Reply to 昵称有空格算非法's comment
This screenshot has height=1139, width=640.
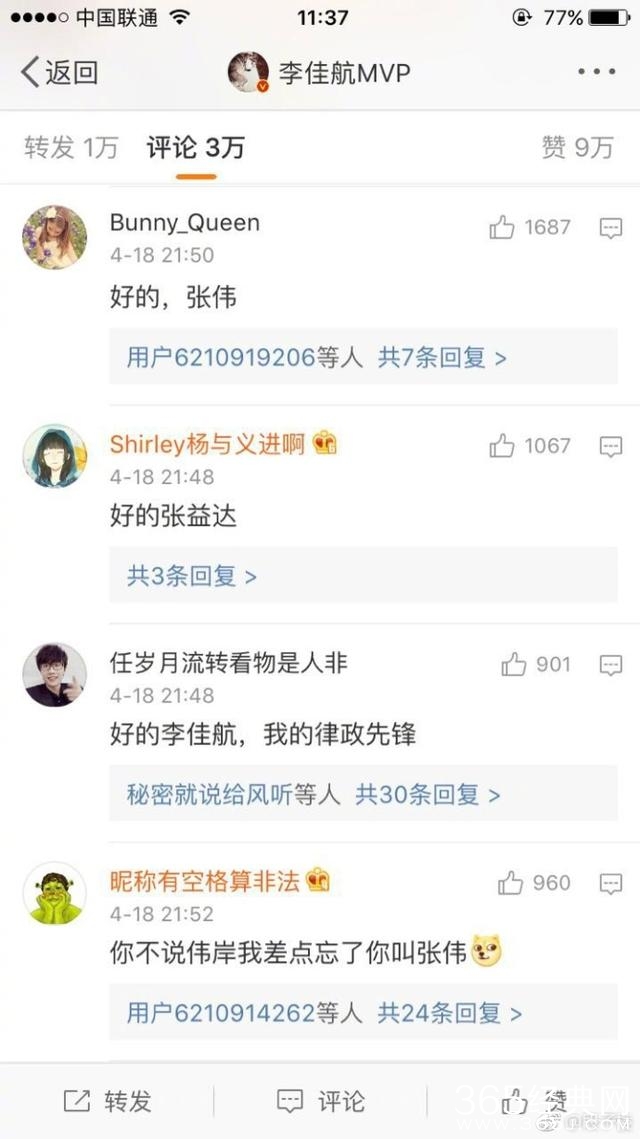(610, 883)
